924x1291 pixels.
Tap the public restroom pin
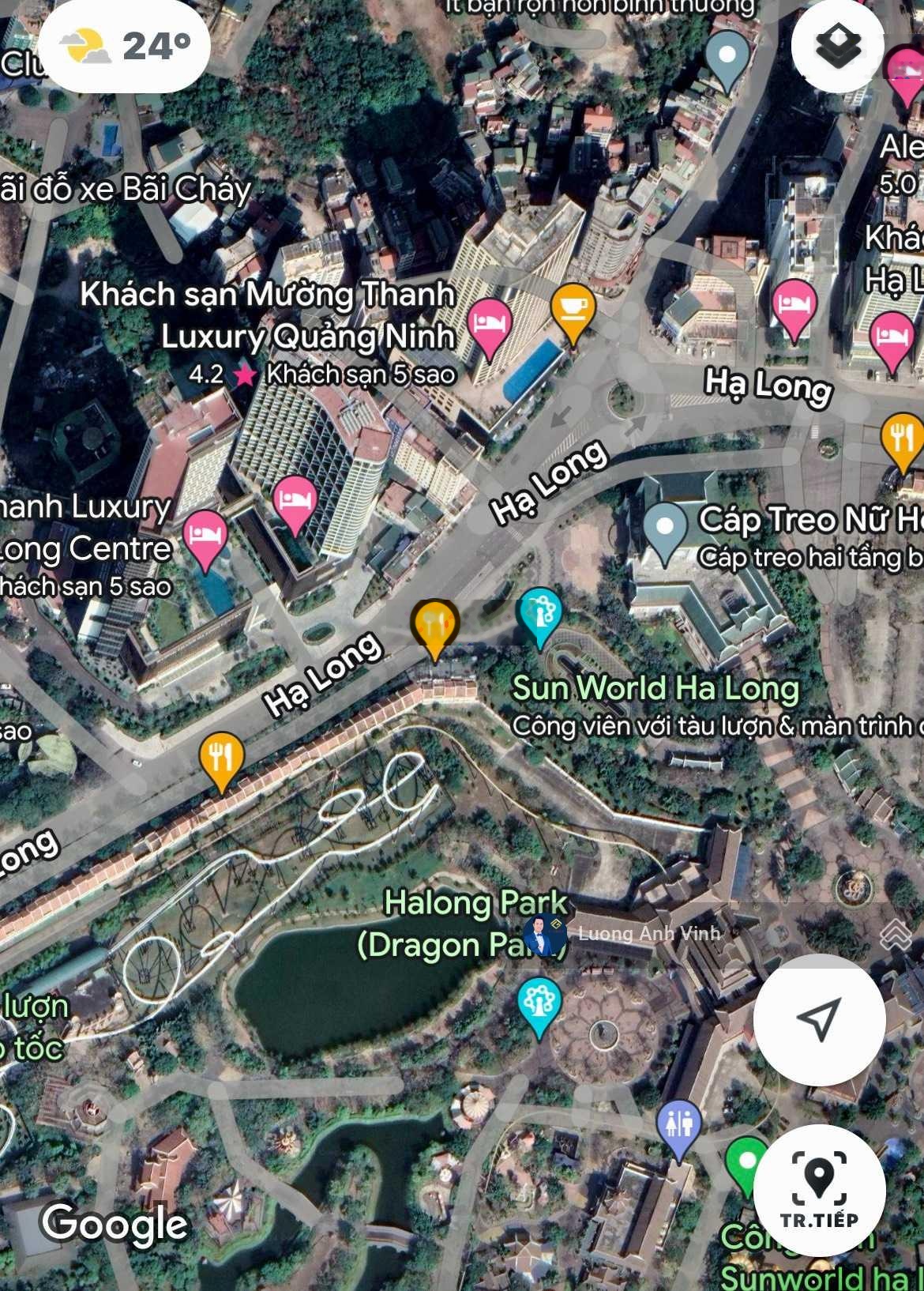679,1126
